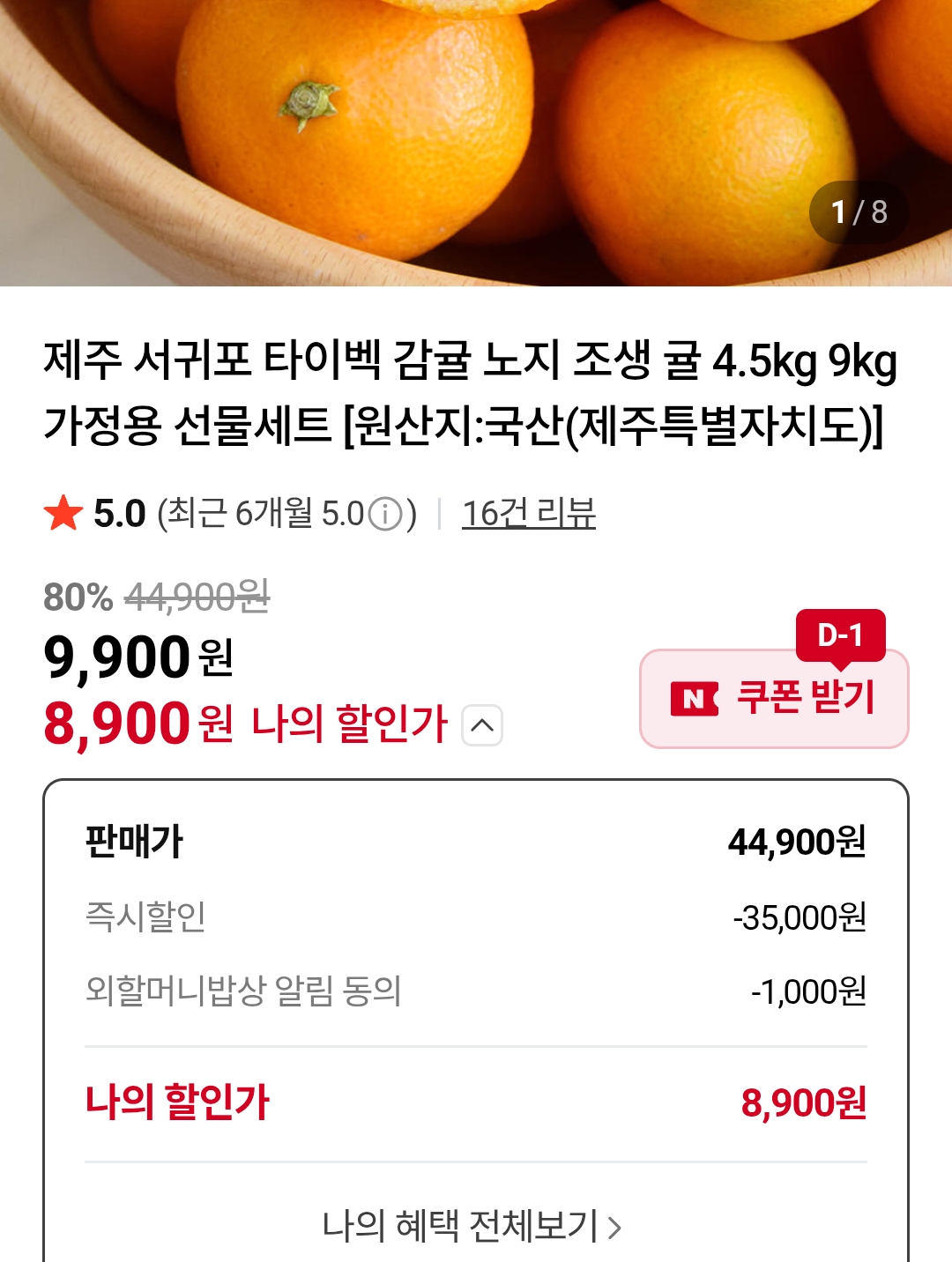Open 나의 혜택 전체보기
Screen dimensions: 952x1262
click(472, 1225)
